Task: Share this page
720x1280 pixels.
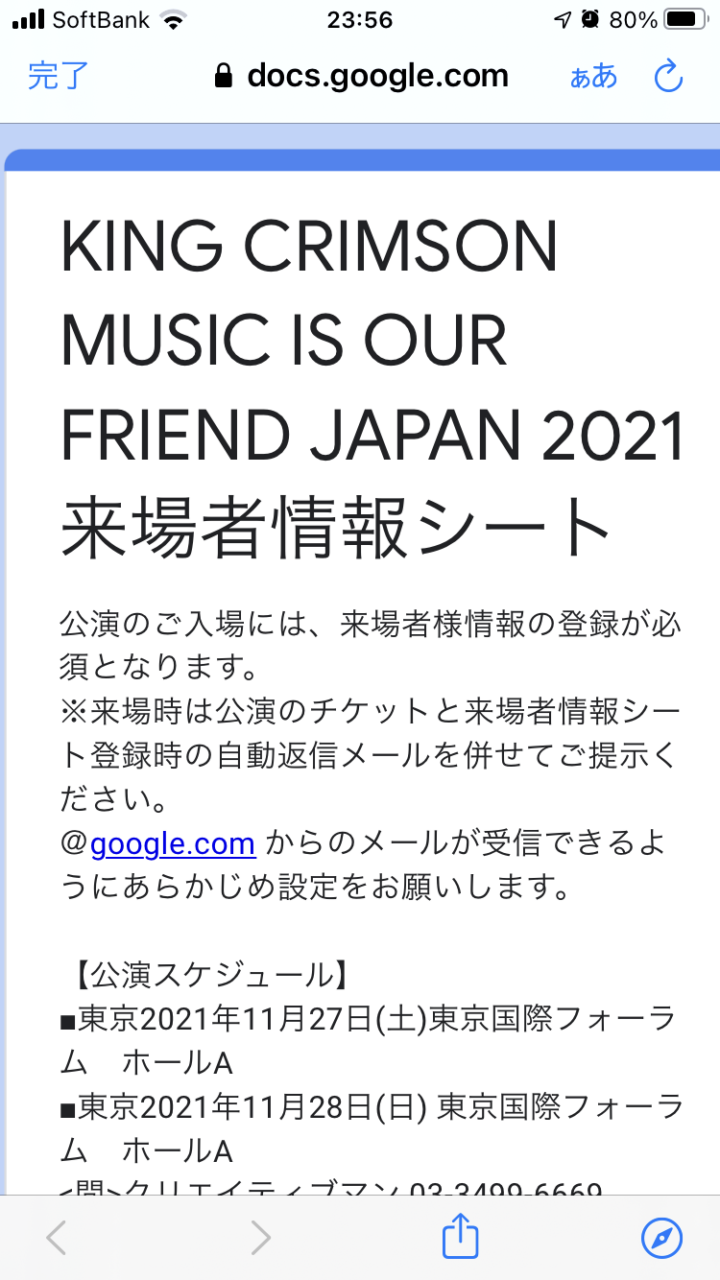Action: coord(460,1238)
